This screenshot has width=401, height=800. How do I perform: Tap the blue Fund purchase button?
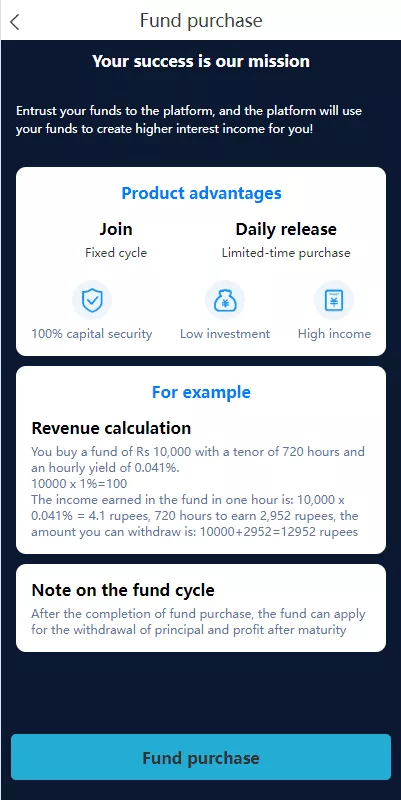[200, 757]
